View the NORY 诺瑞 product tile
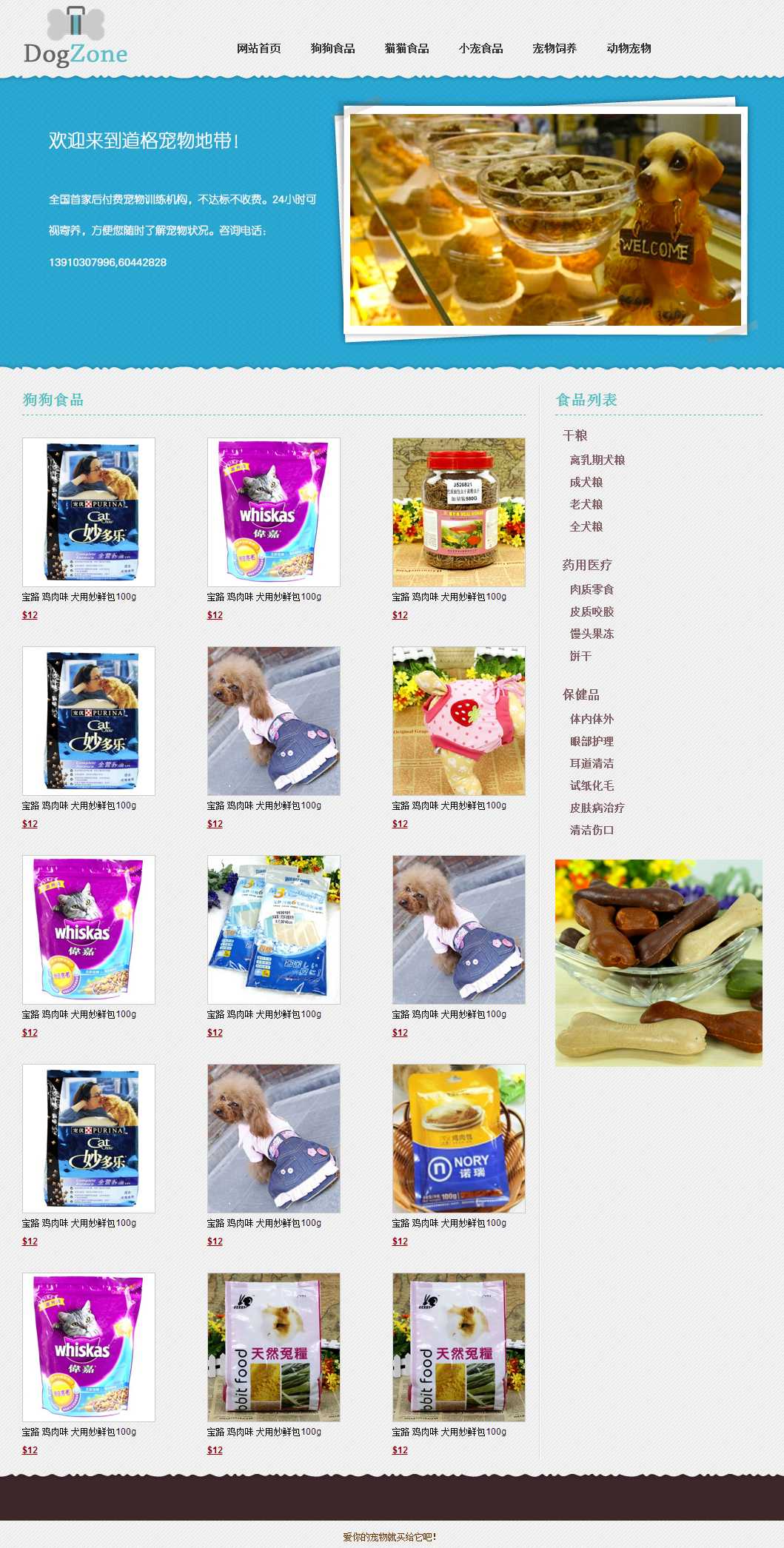The height and width of the screenshot is (1548, 784). [x=458, y=1138]
